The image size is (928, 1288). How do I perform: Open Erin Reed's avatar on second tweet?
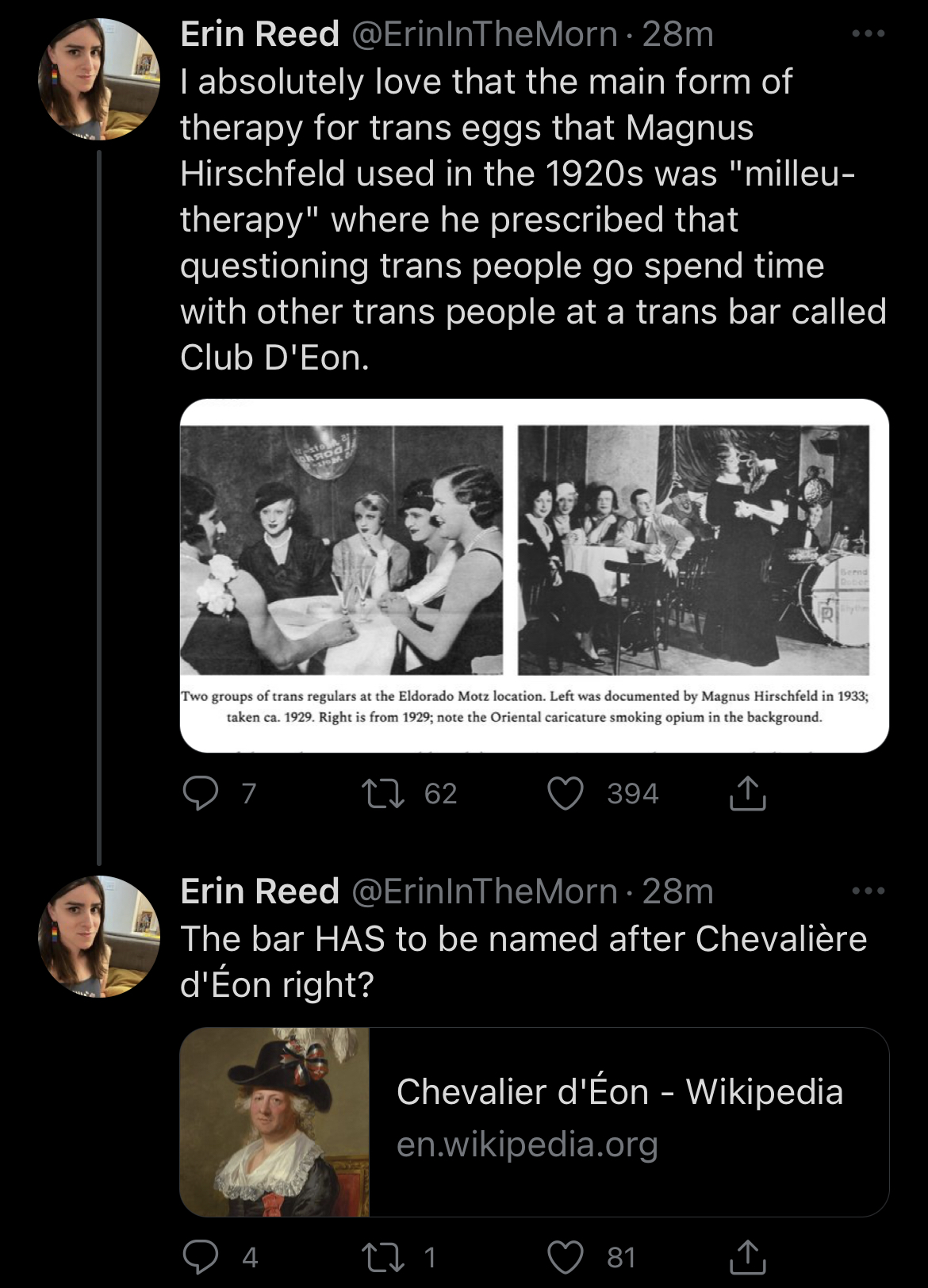[x=99, y=937]
